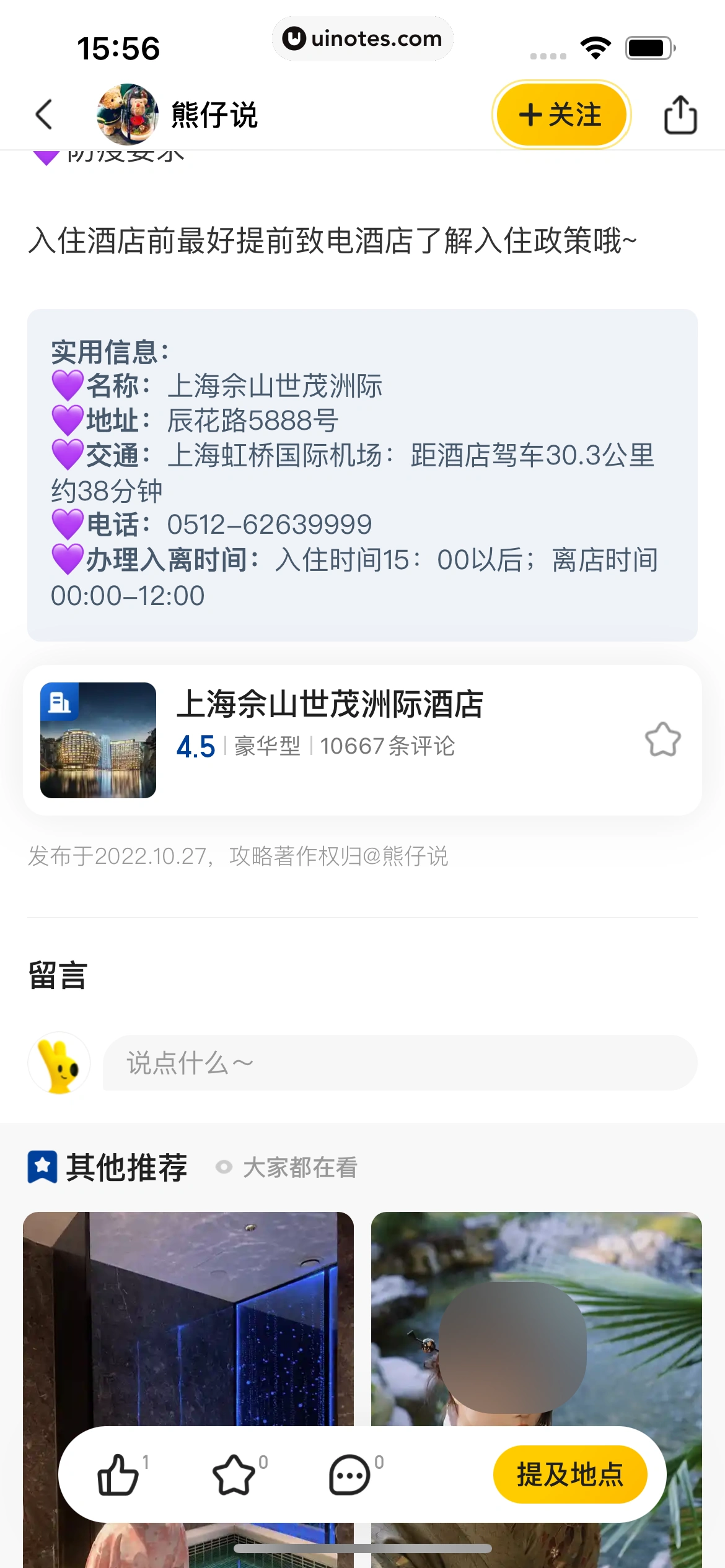This screenshot has height=1568, width=725.
Task: Bookmark the post with the bottom bar star
Action: click(x=234, y=1474)
